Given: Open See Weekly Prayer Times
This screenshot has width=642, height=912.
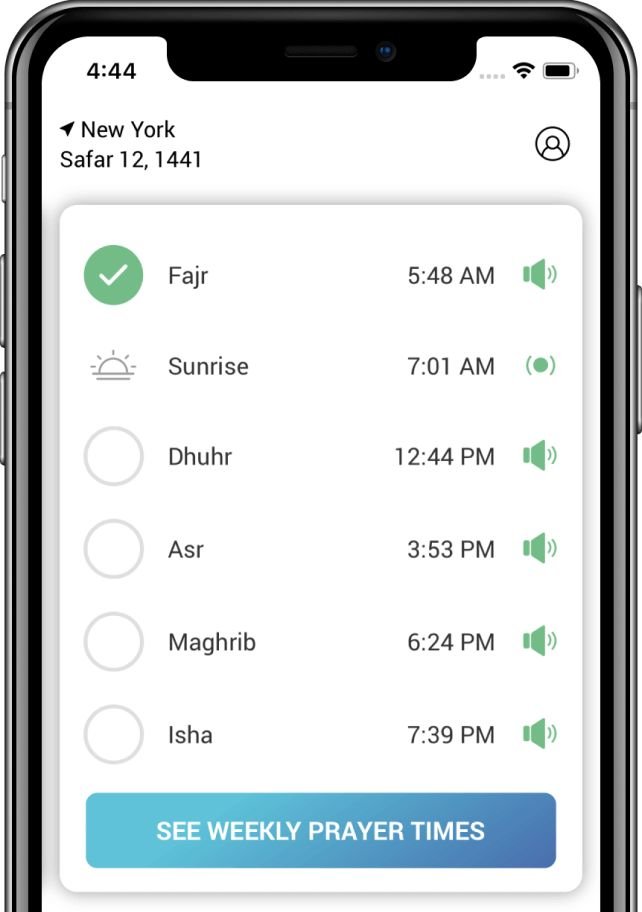Looking at the screenshot, I should tap(320, 831).
